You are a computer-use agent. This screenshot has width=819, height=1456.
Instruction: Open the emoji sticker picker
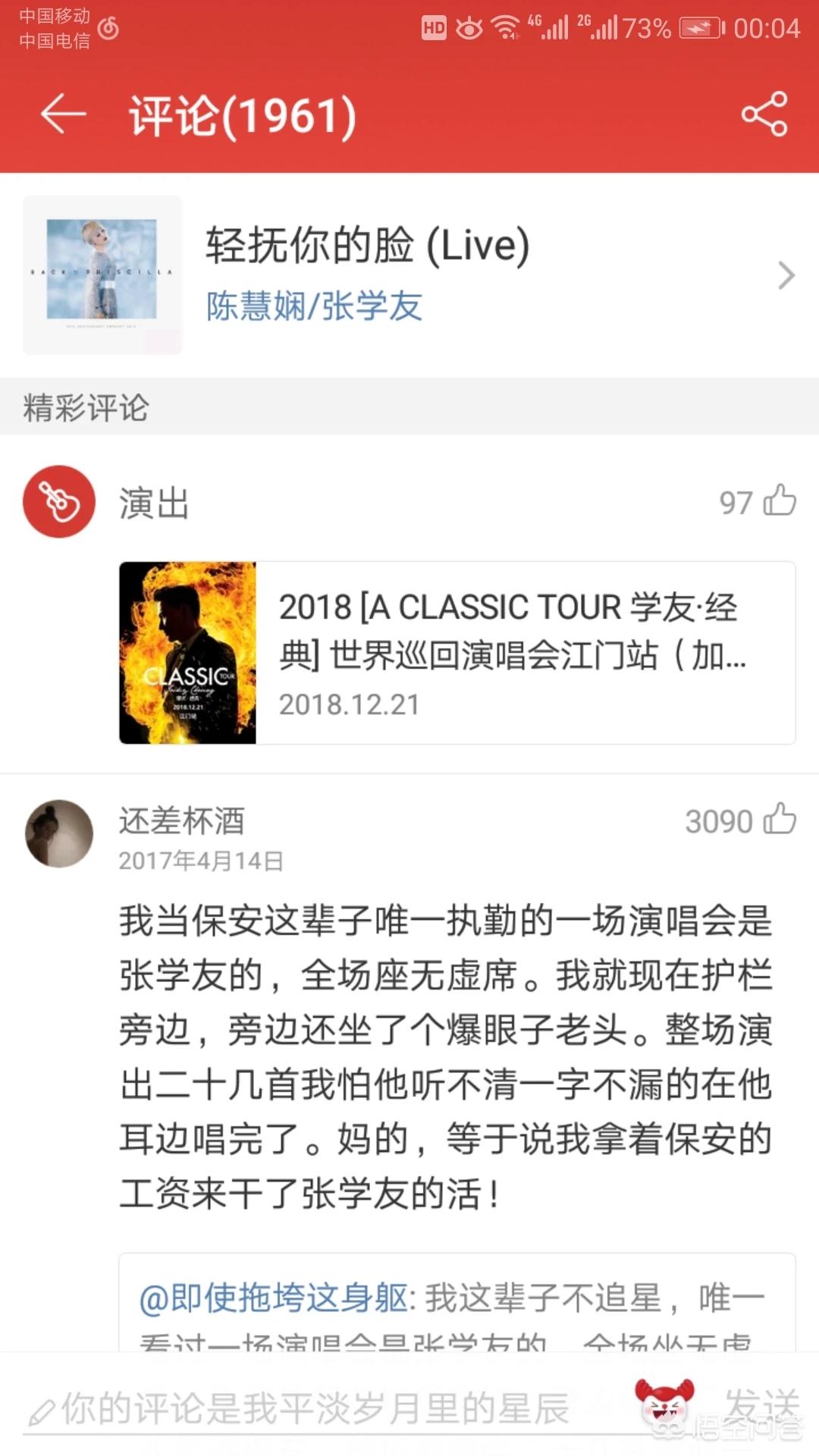pyautogui.click(x=664, y=1401)
